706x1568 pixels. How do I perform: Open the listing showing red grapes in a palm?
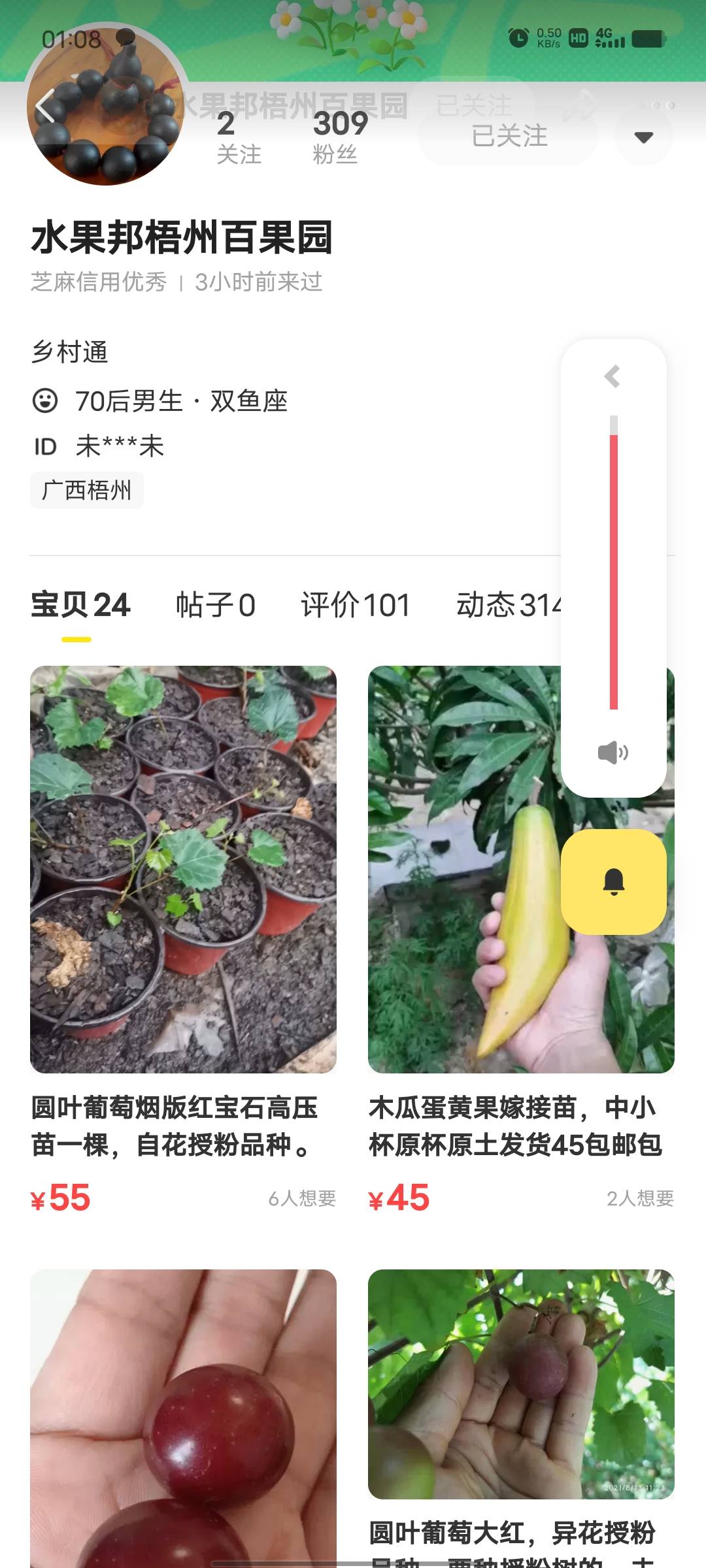[x=183, y=1418]
